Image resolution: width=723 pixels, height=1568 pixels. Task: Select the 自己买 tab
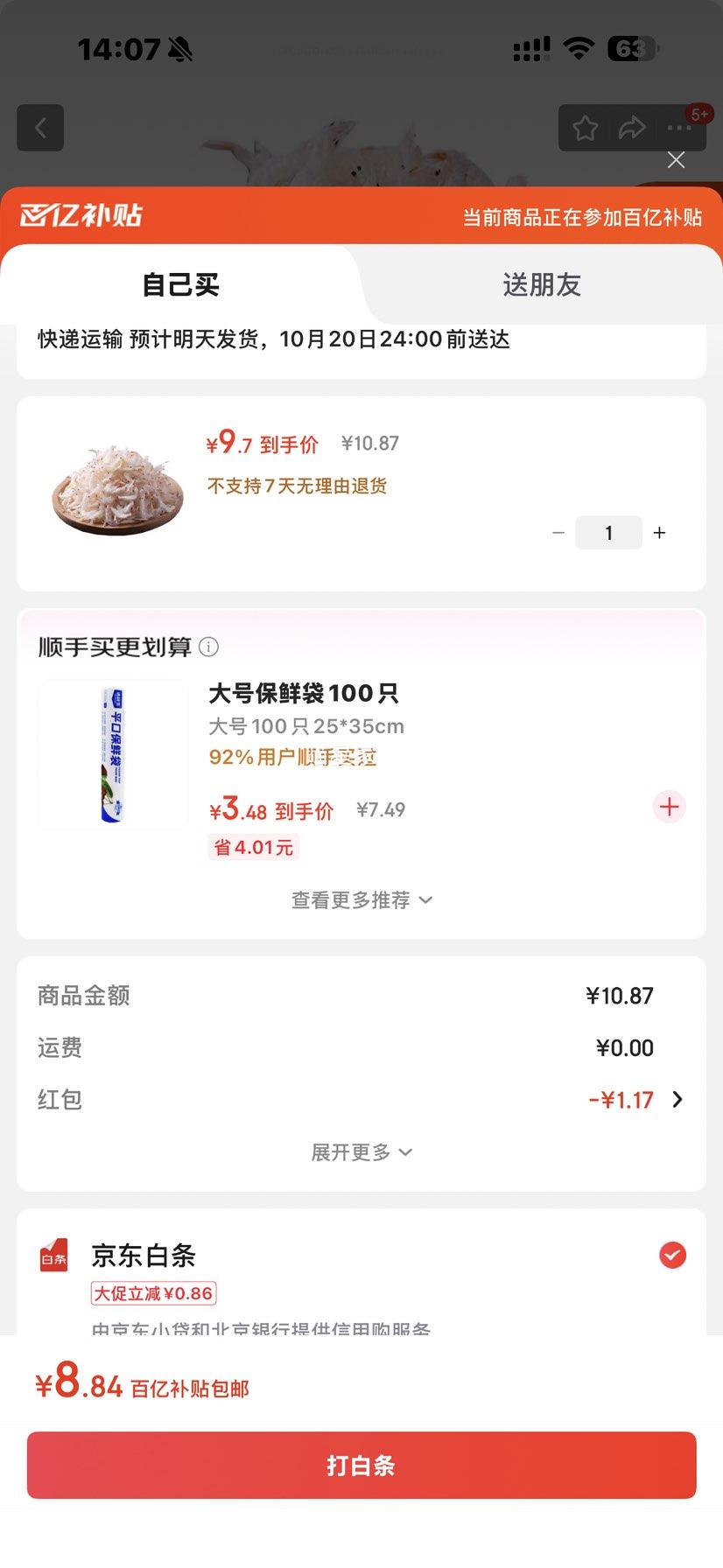point(180,284)
